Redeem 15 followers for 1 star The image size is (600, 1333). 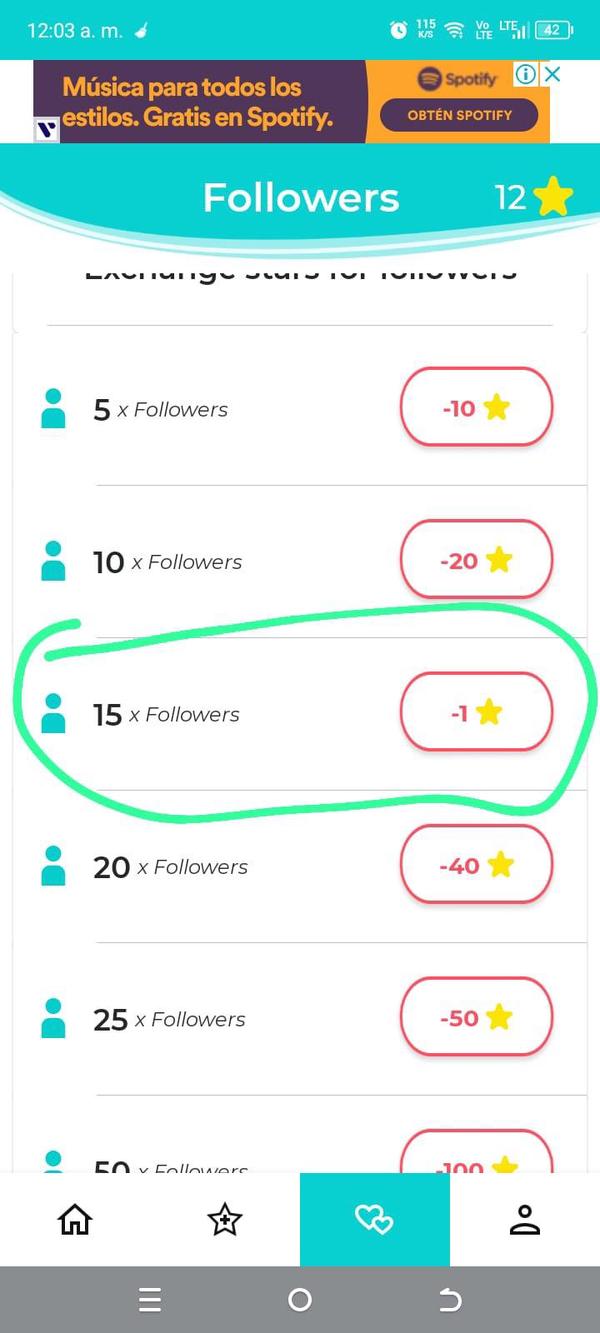click(476, 712)
